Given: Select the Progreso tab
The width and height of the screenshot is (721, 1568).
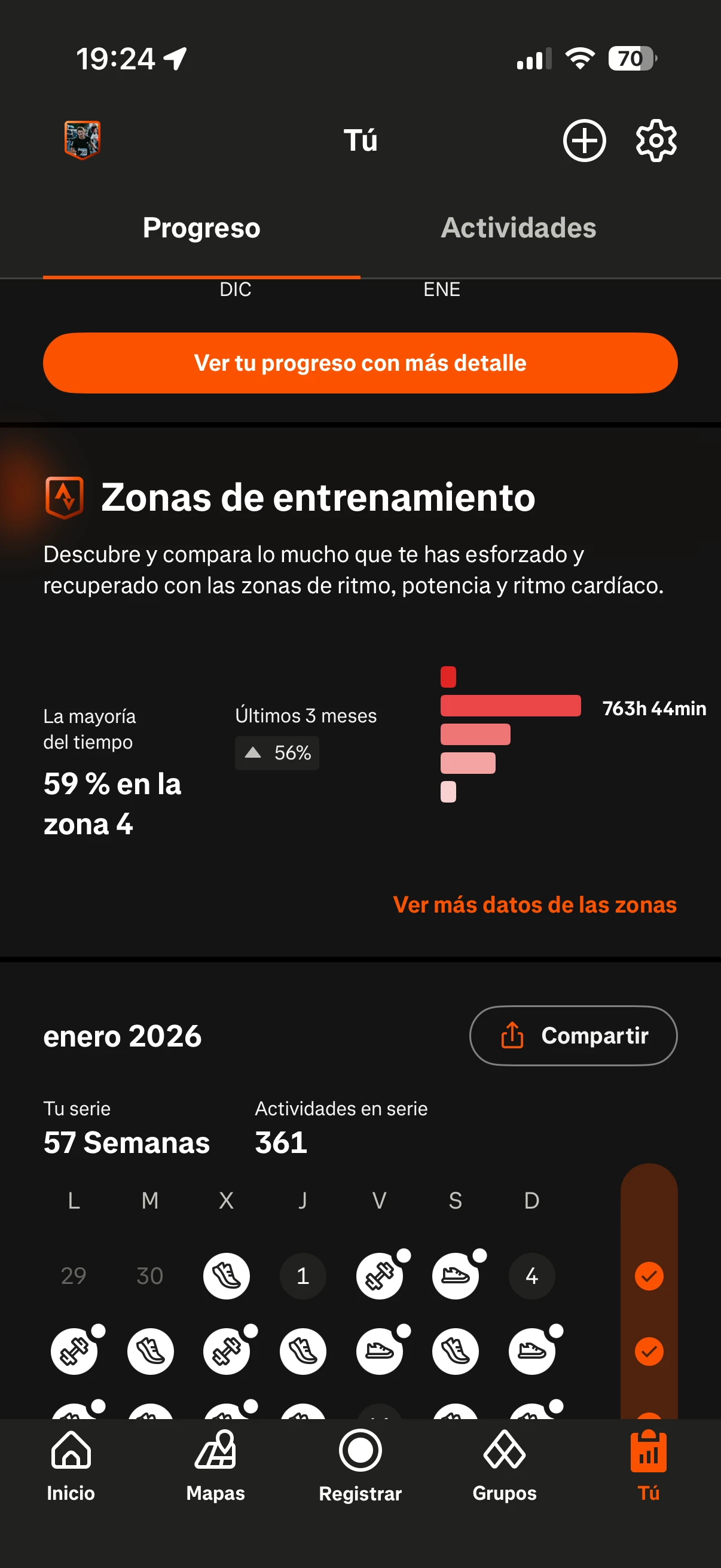Looking at the screenshot, I should tap(201, 228).
